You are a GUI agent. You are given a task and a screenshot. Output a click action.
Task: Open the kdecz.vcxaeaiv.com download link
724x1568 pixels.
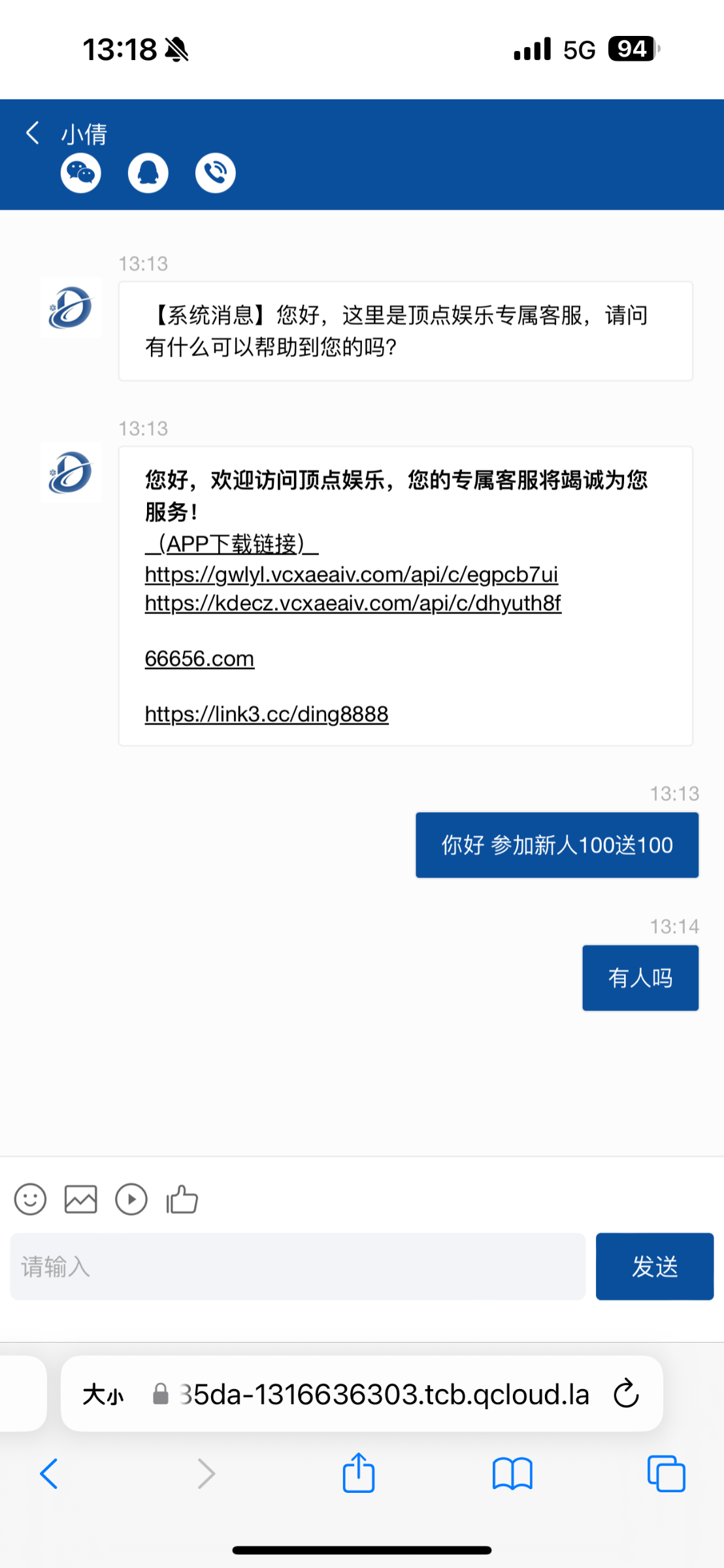click(353, 603)
